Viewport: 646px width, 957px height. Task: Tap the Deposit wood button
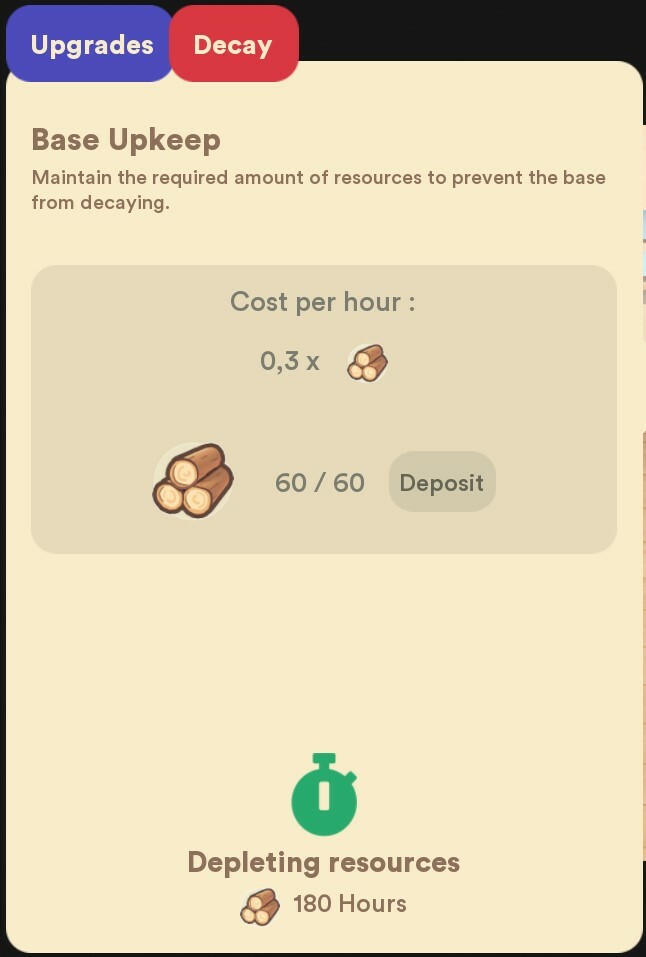(441, 483)
